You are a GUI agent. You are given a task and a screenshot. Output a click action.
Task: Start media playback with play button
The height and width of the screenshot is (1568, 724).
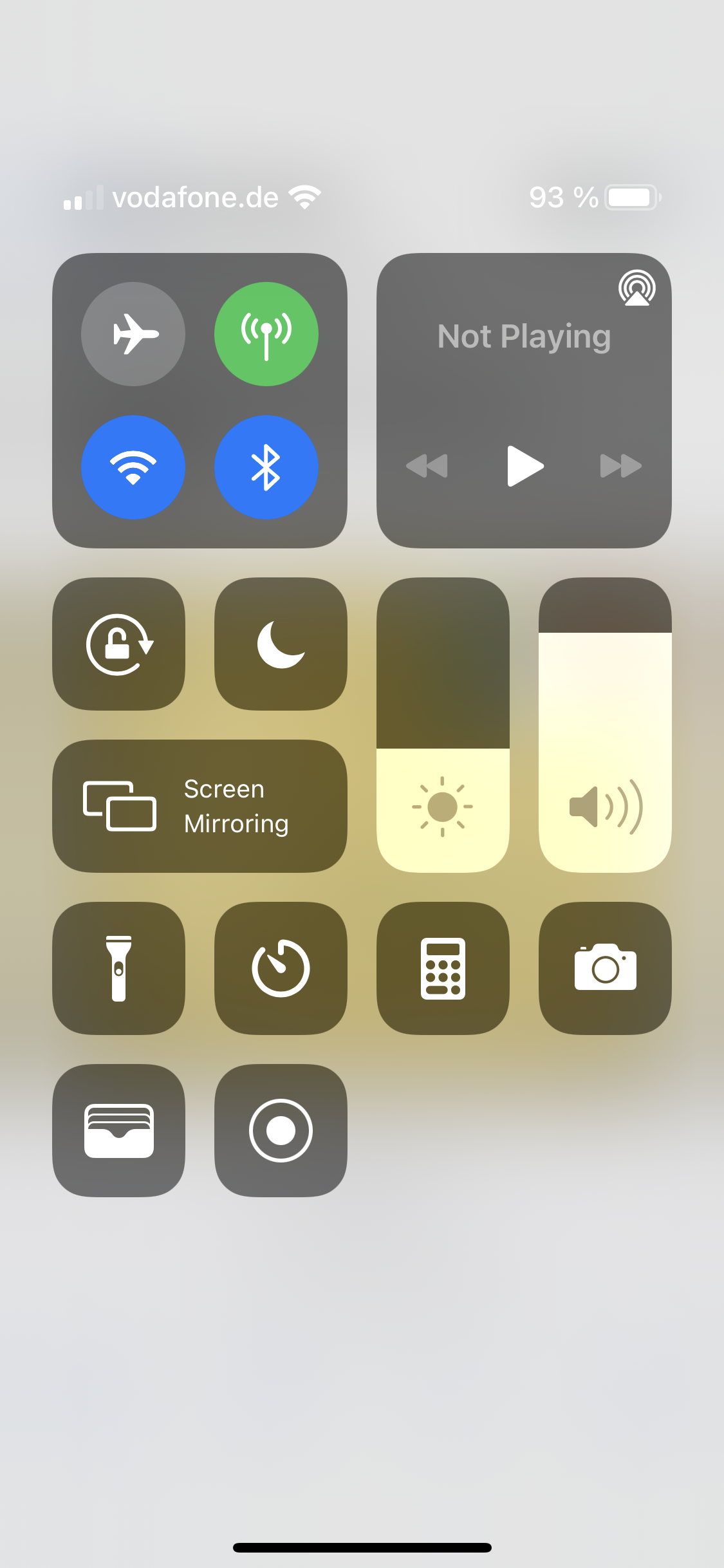(x=524, y=465)
